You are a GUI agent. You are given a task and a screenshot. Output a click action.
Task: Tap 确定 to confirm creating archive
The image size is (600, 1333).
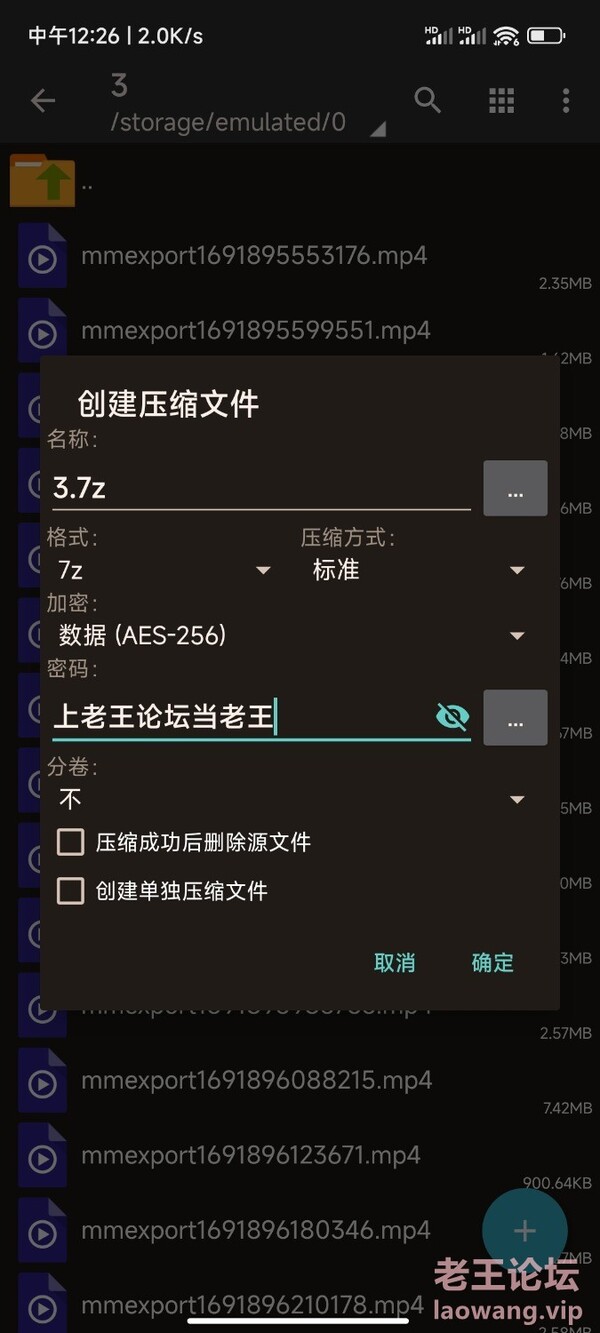pyautogui.click(x=492, y=962)
